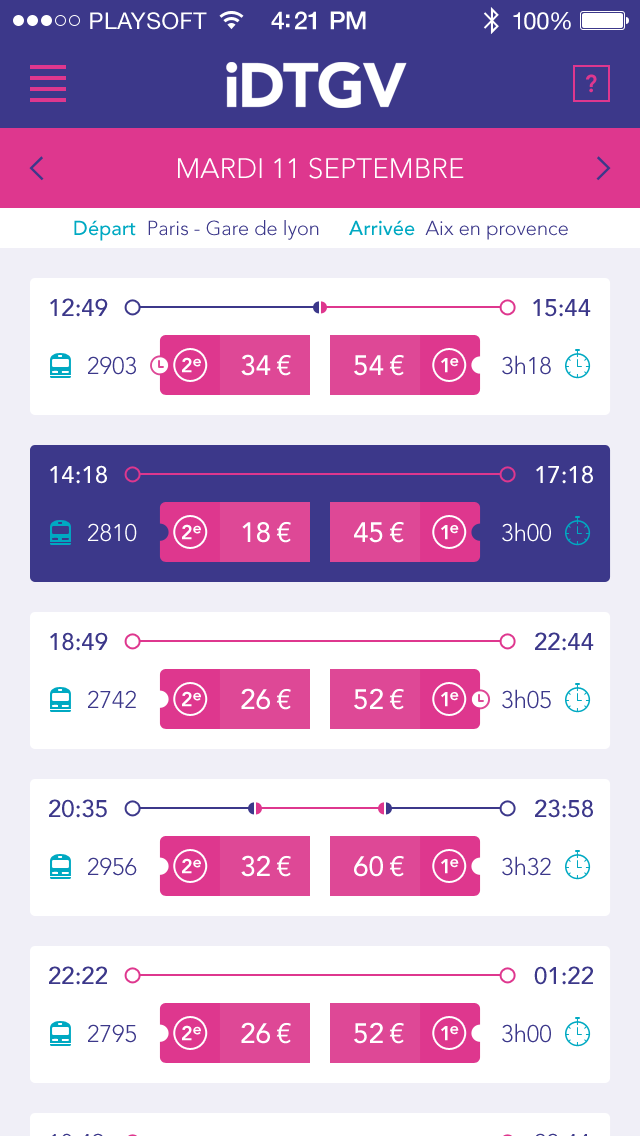Book the 60 € 1st class ticket
Screen dimensions: 640x1136
[404, 866]
